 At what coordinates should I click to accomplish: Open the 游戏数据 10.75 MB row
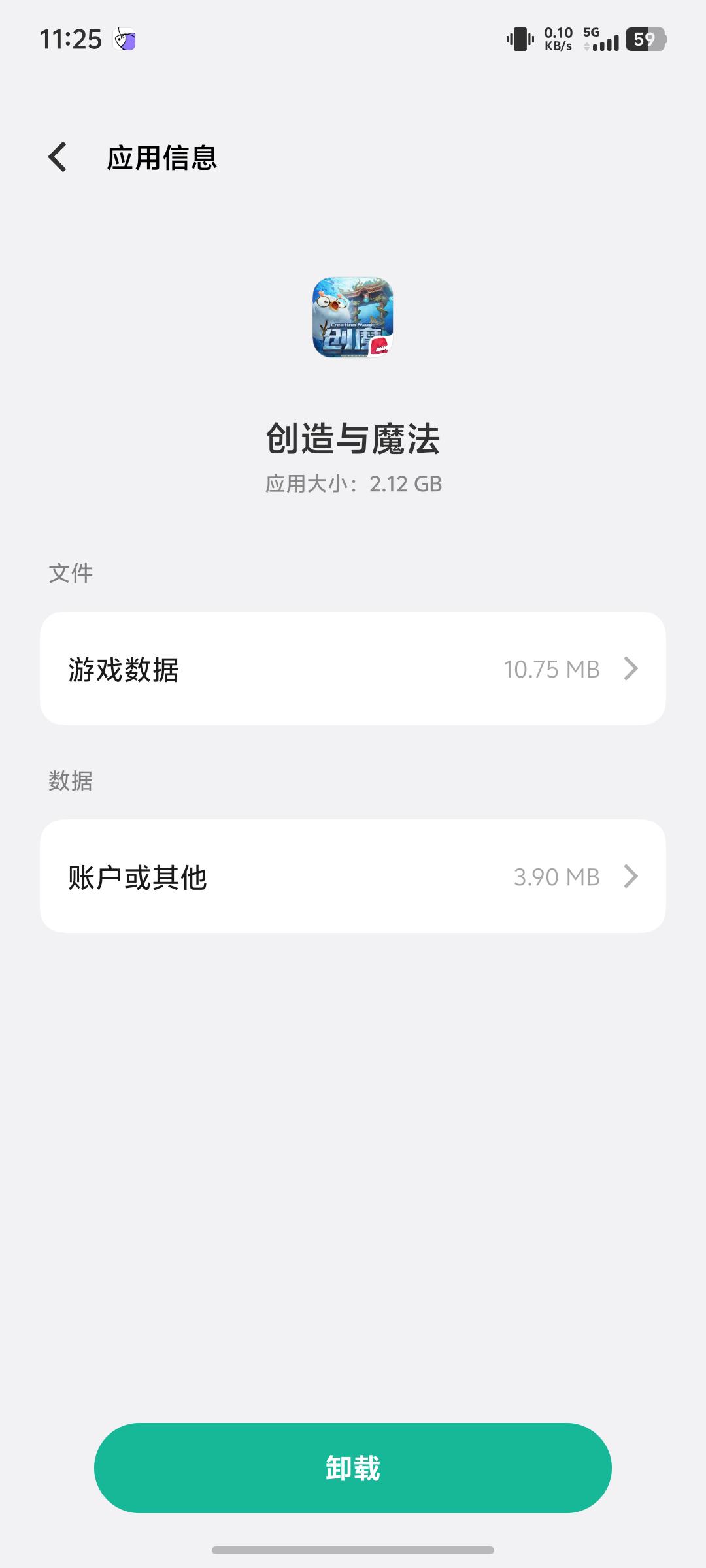(x=353, y=668)
